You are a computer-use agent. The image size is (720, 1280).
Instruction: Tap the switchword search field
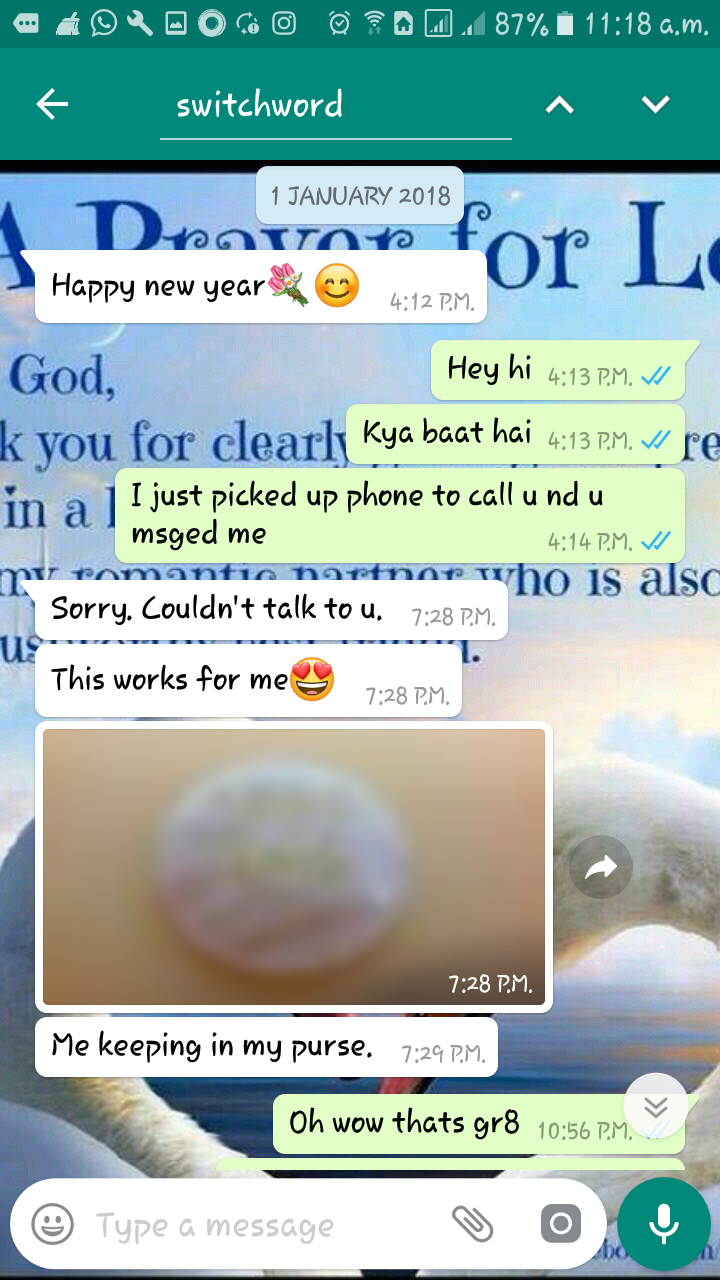pyautogui.click(x=336, y=105)
